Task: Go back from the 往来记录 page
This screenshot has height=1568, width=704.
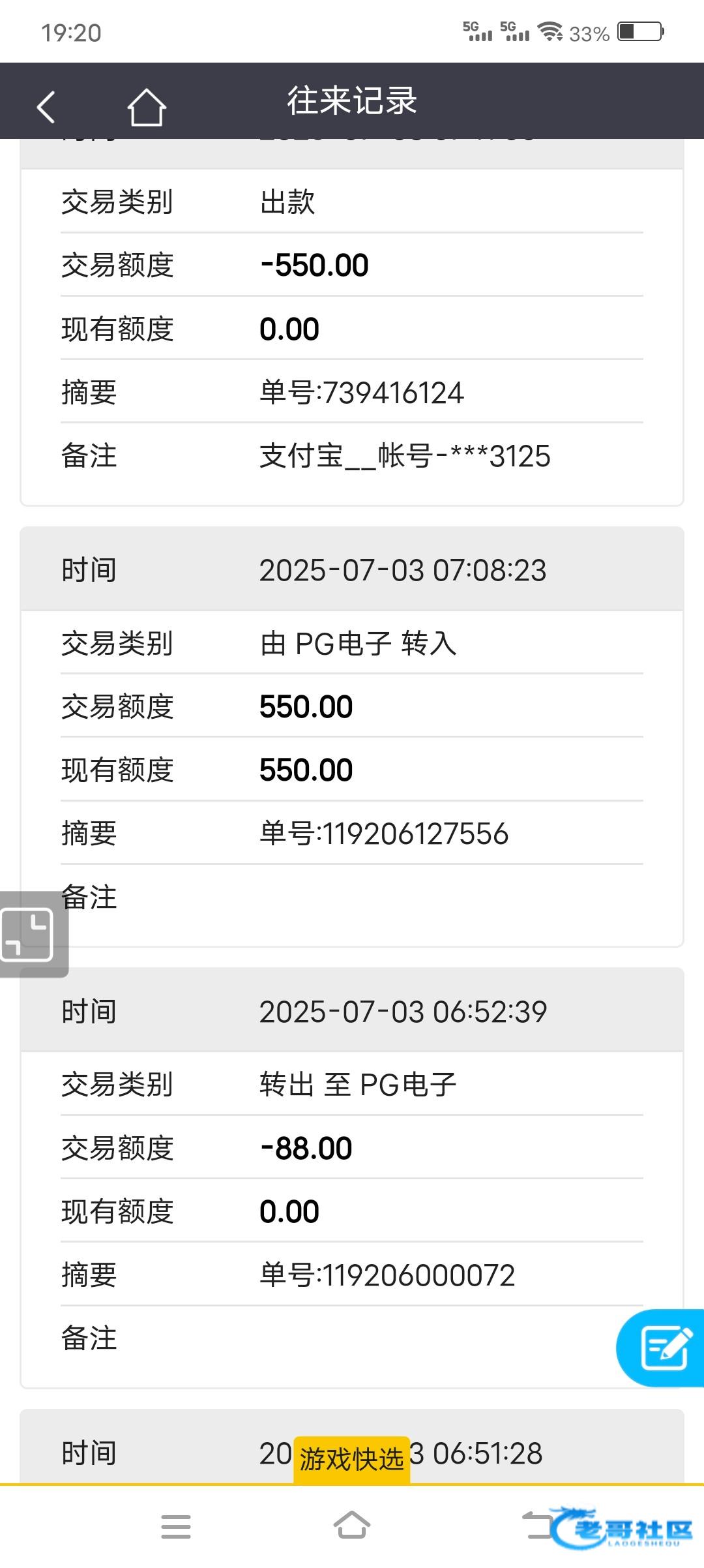Action: [x=46, y=107]
